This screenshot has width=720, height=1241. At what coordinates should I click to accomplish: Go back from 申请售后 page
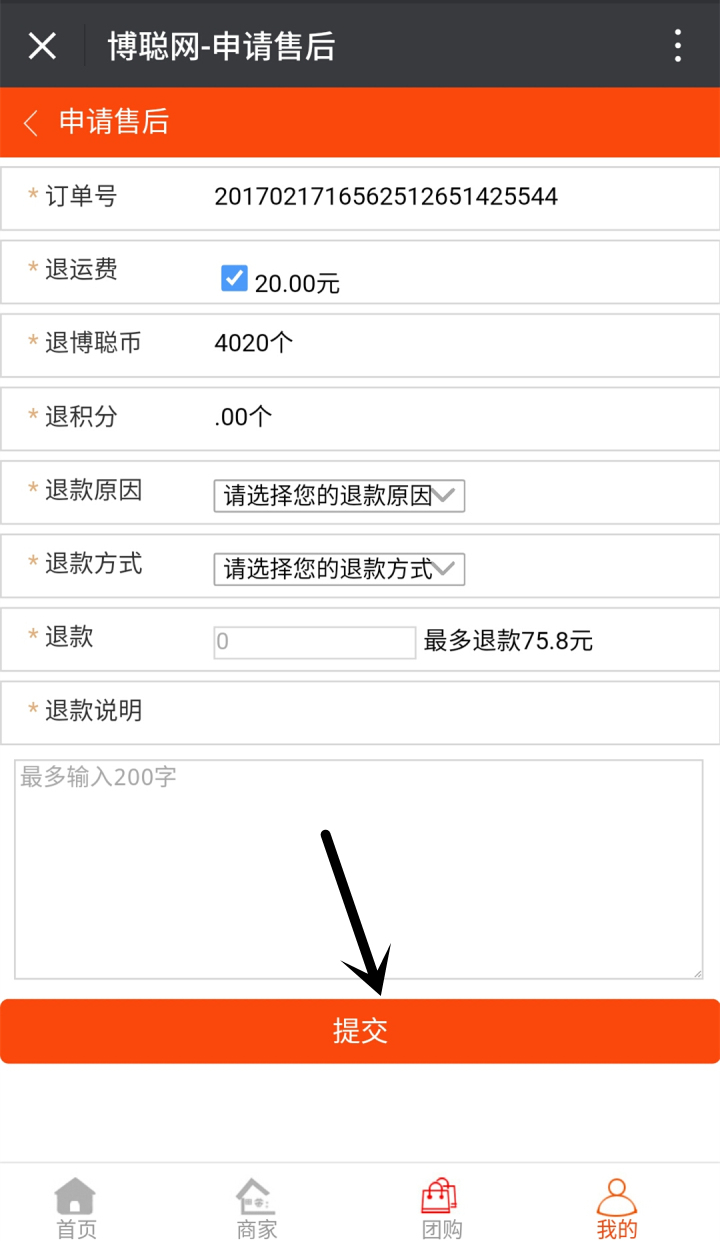pyautogui.click(x=31, y=122)
